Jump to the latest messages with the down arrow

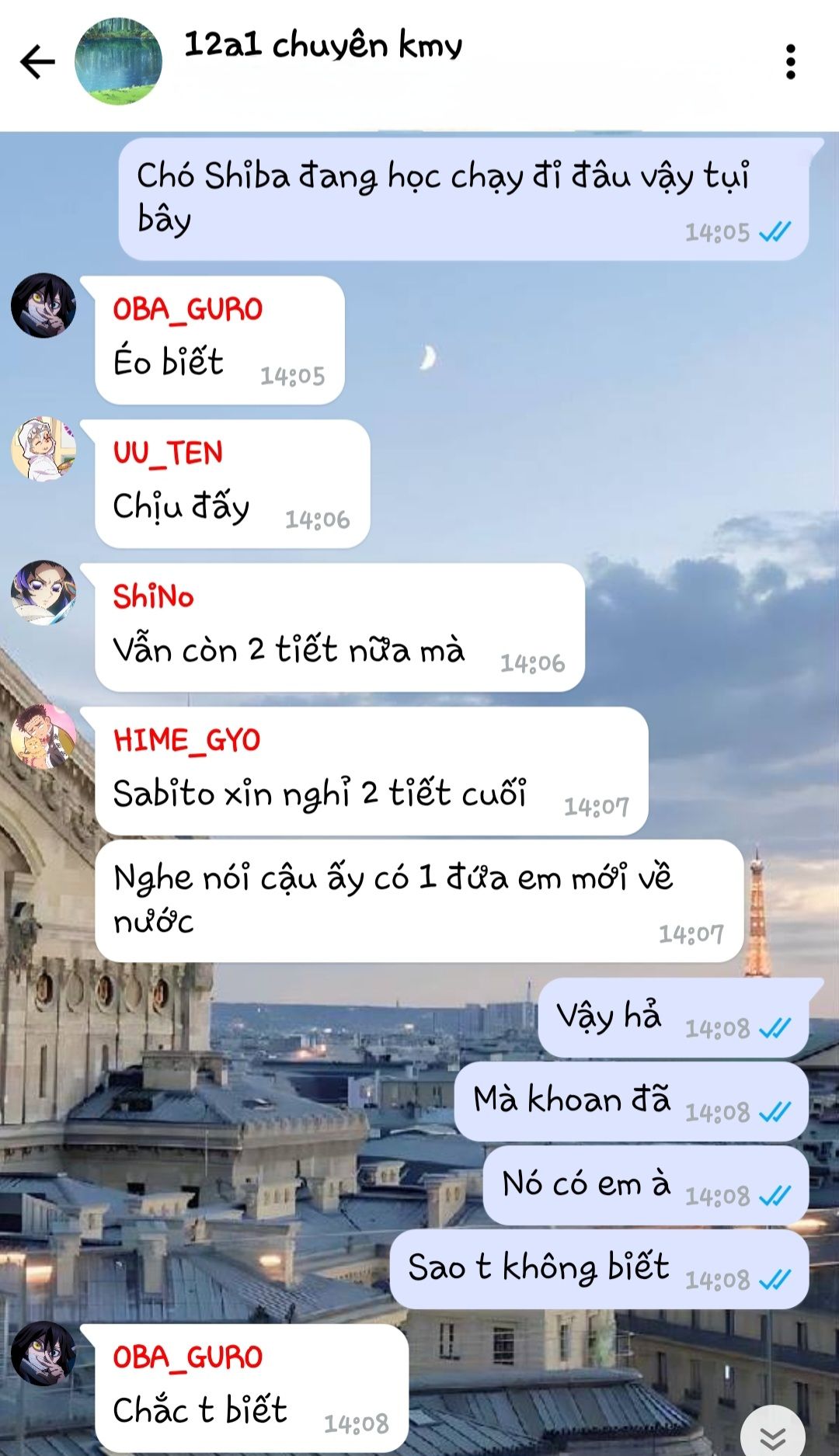(772, 1435)
